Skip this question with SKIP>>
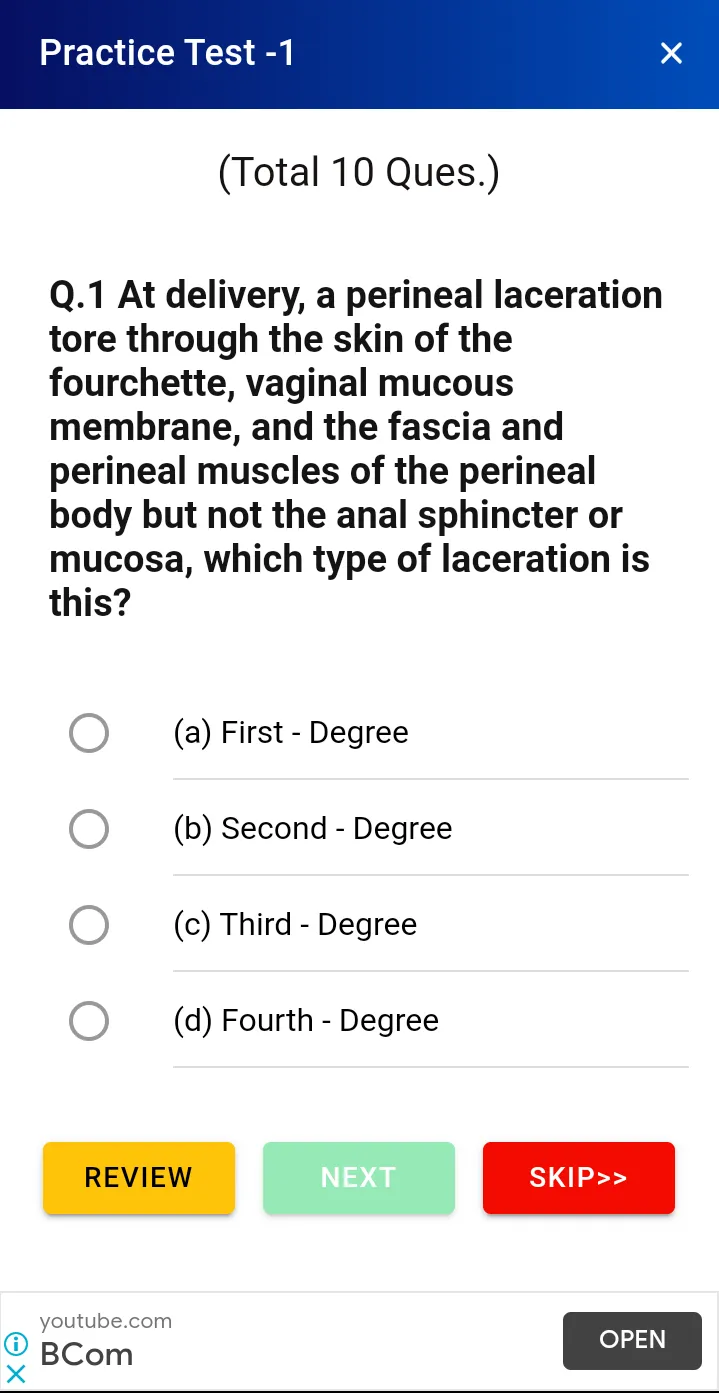719x1393 pixels. coord(579,1178)
